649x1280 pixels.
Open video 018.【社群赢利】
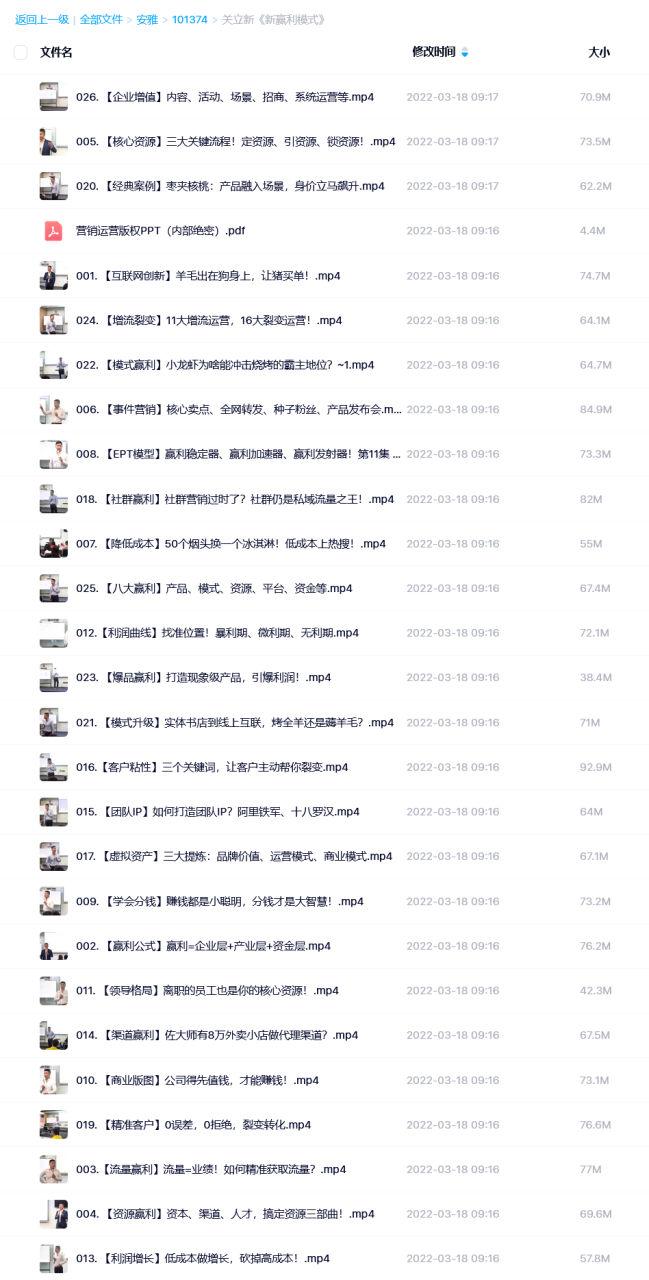[x=235, y=499]
